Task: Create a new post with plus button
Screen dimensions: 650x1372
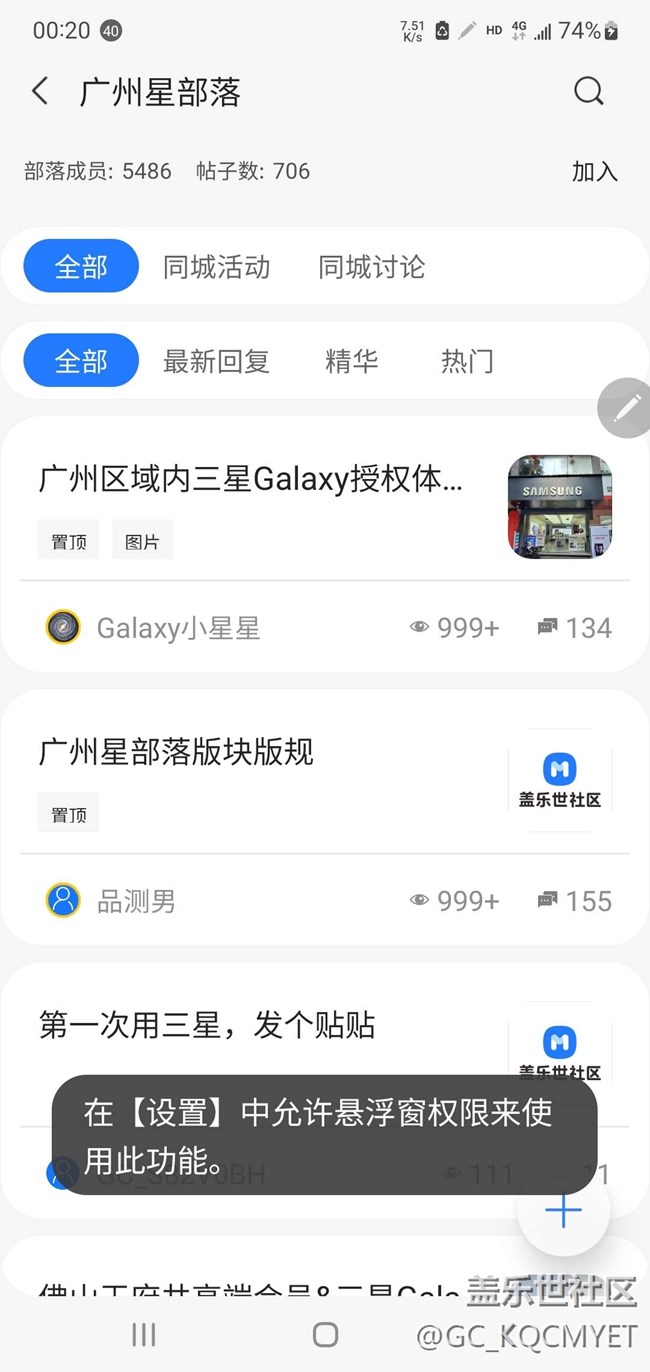Action: pos(563,1211)
